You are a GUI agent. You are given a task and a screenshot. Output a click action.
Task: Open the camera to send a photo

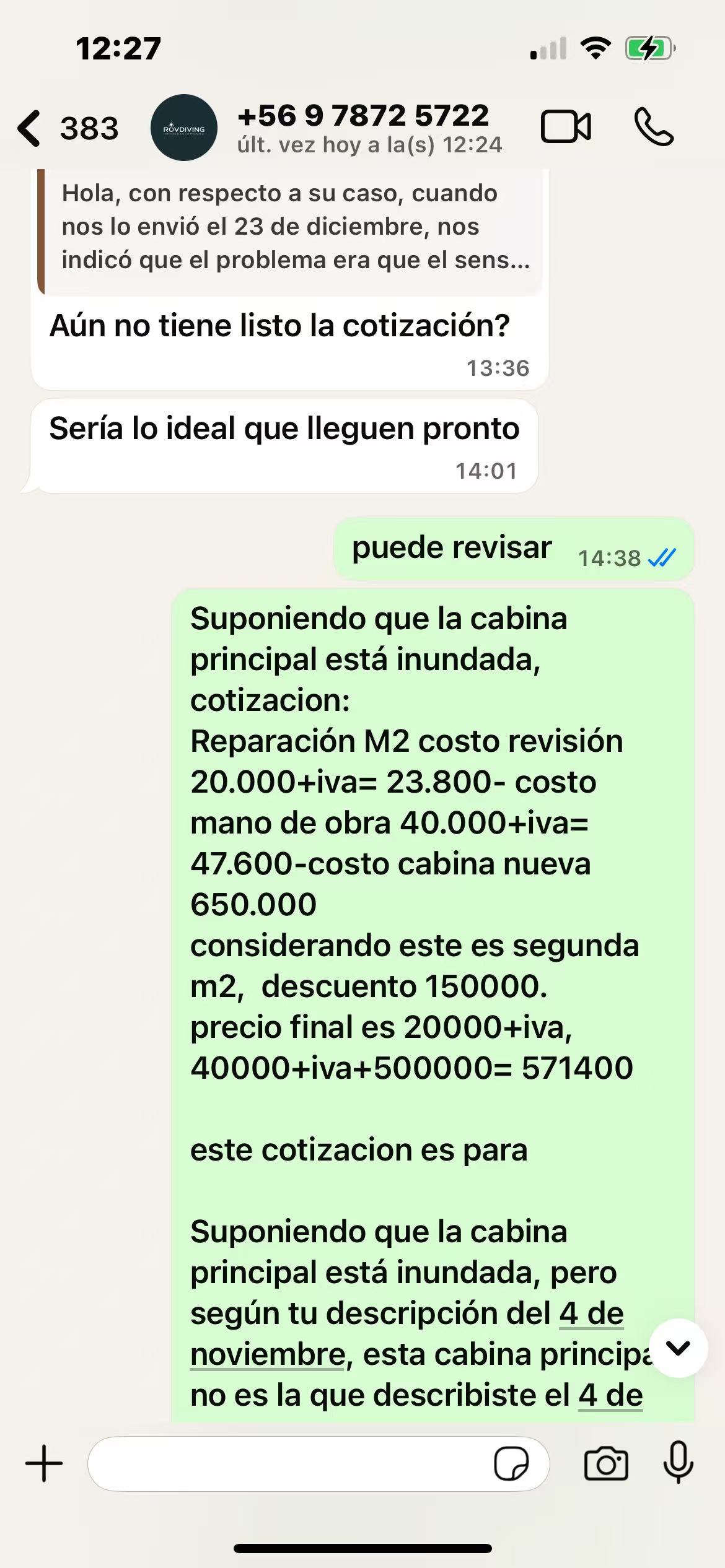[x=606, y=1464]
